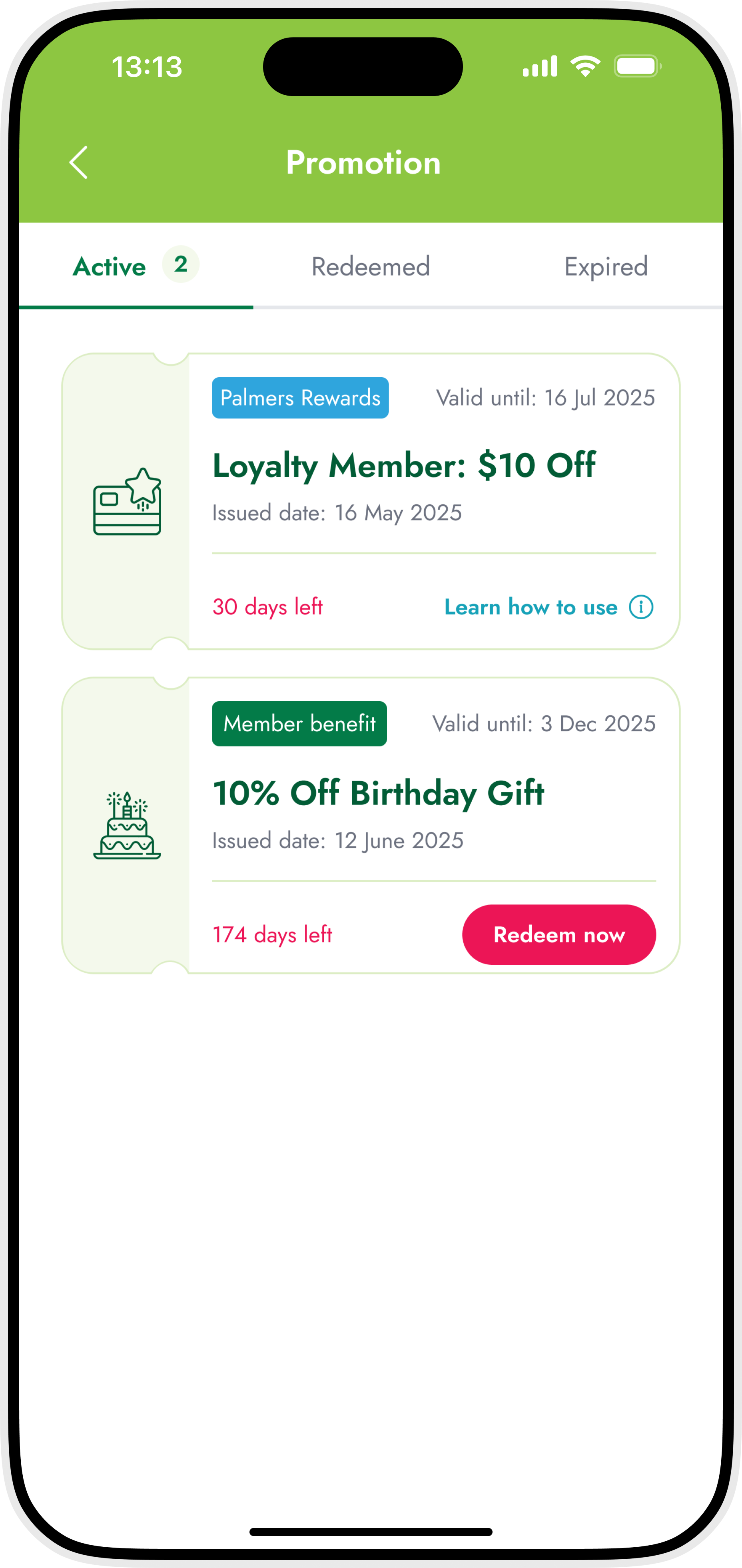Select the Active tab
This screenshot has width=742, height=1568.
(136, 266)
